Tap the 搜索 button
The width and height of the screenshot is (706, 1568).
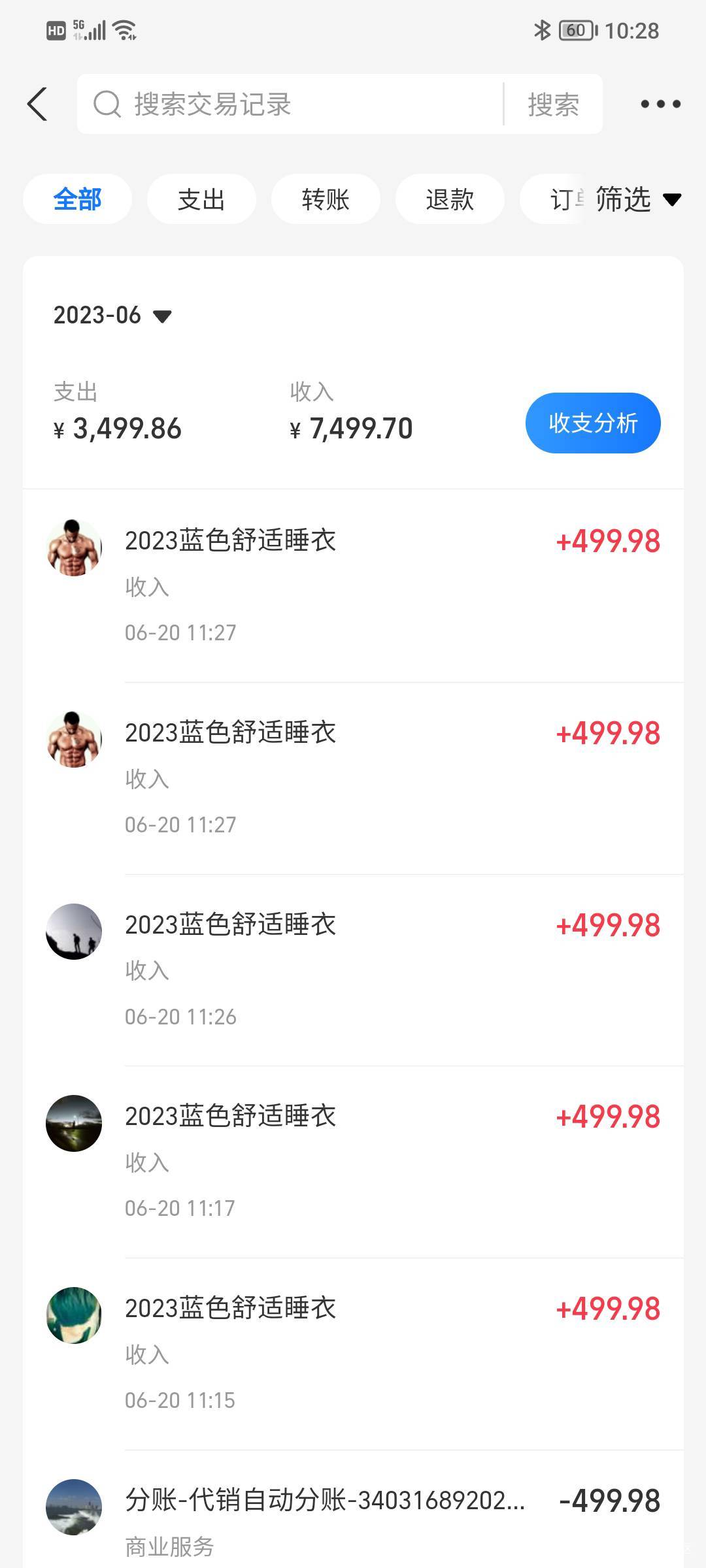(x=553, y=104)
